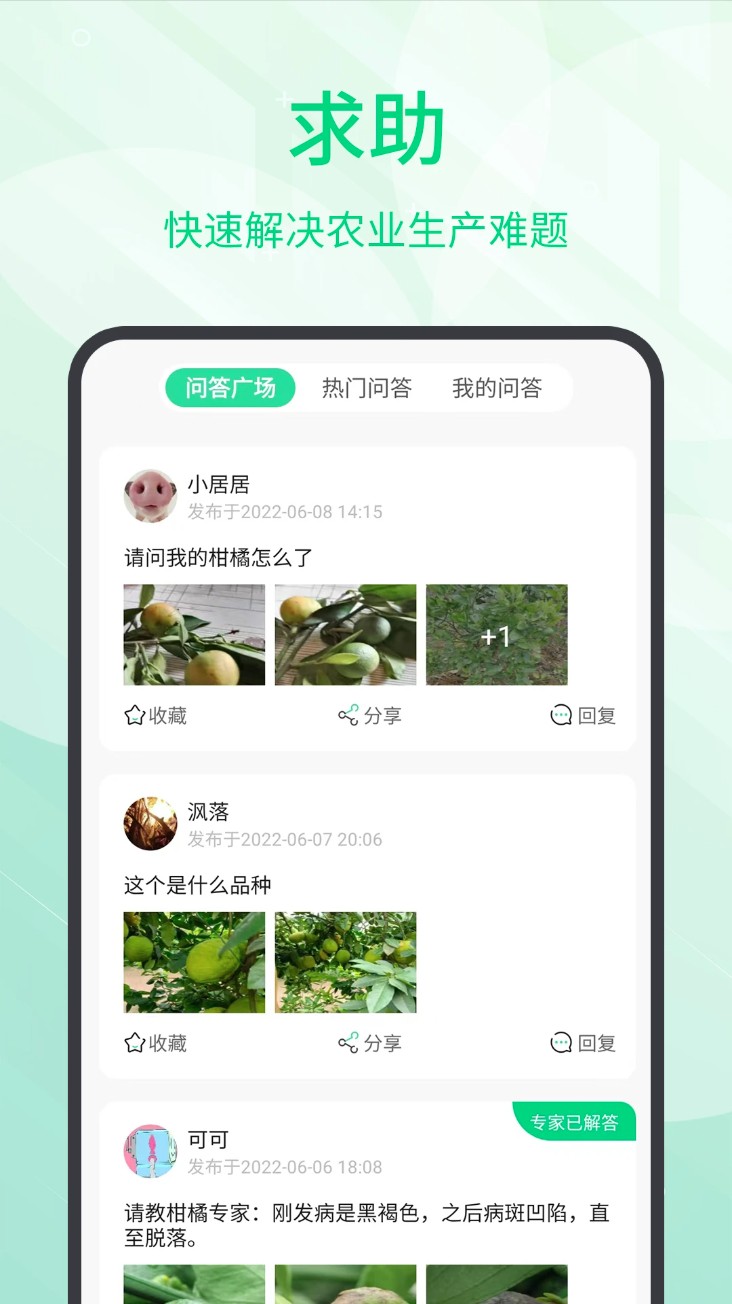Viewport: 732px width, 1304px height.
Task: Toggle favorite on the citrus question post
Action: coord(155,715)
